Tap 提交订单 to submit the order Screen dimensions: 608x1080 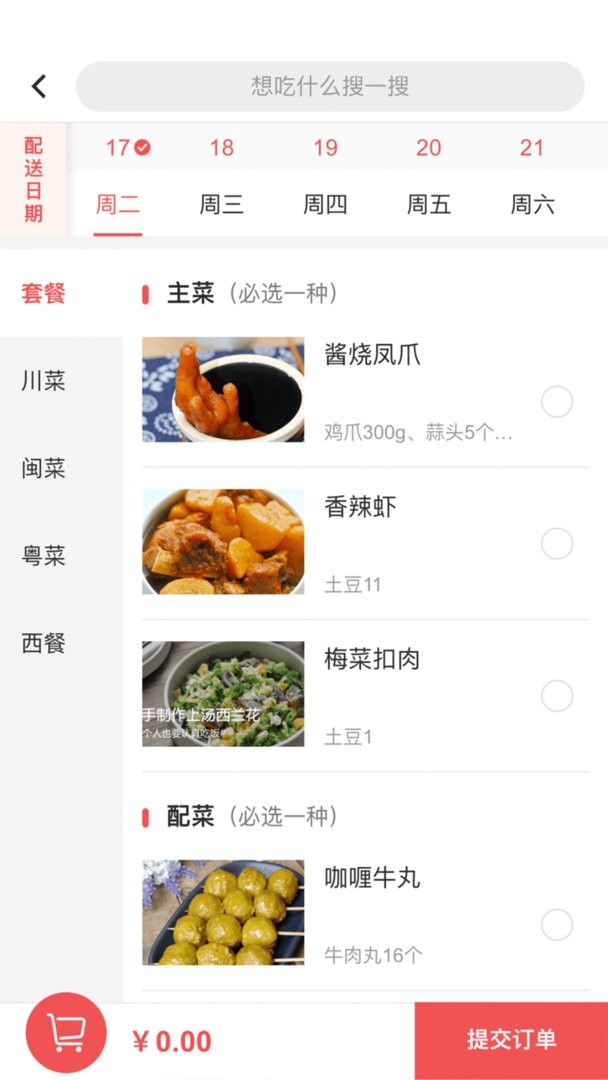(x=511, y=1040)
